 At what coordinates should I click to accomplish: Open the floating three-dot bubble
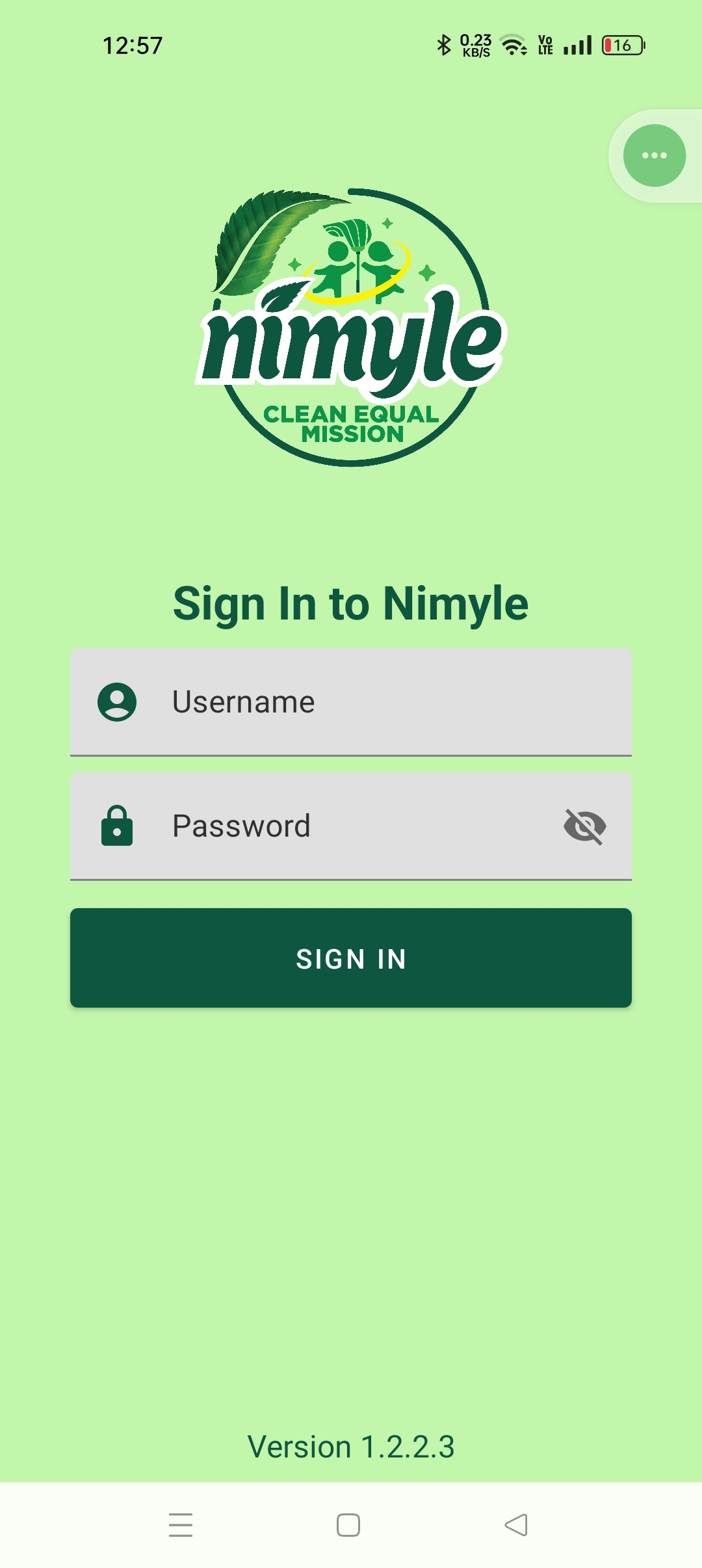point(654,155)
